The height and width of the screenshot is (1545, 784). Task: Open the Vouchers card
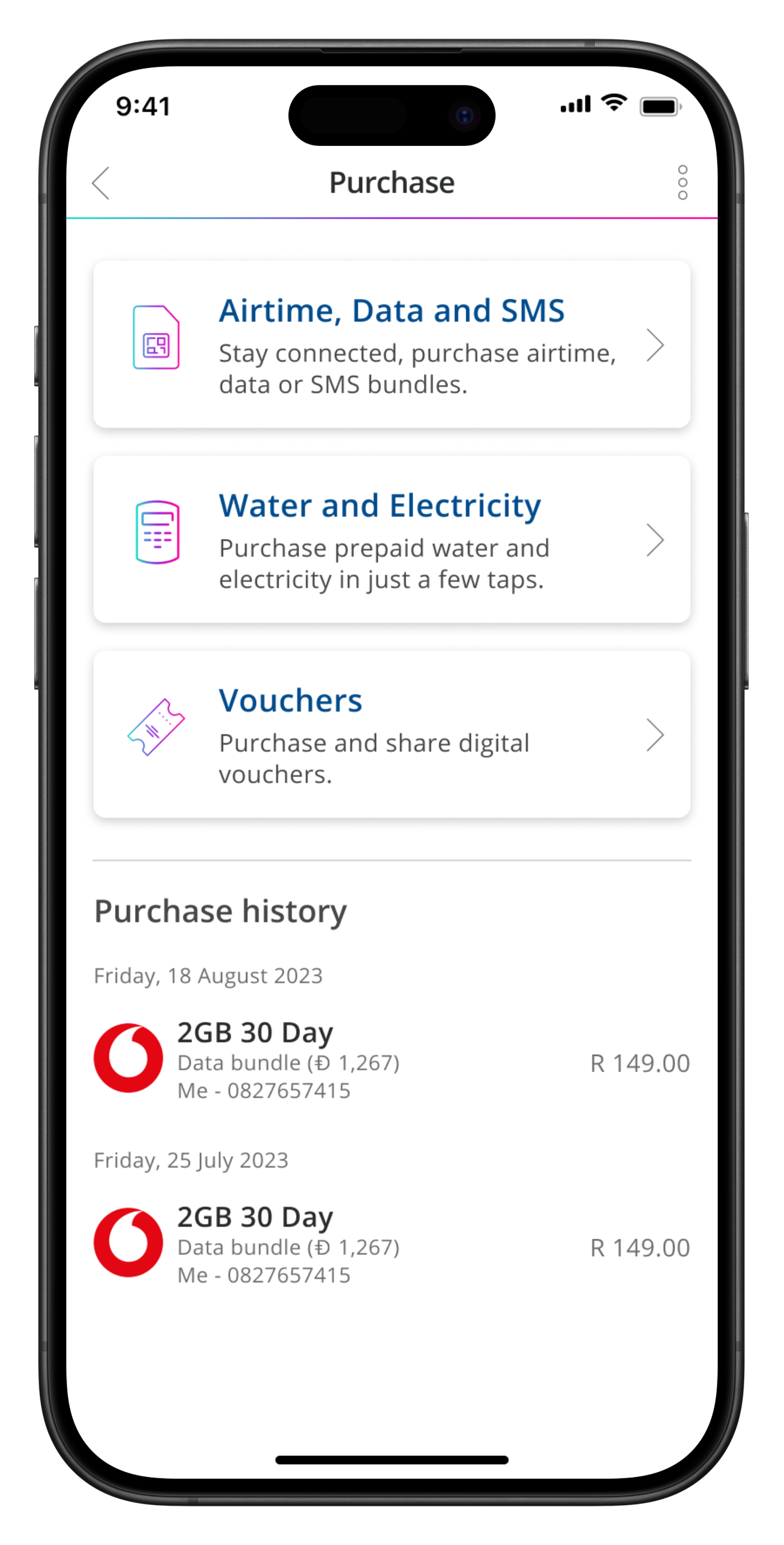pos(392,734)
